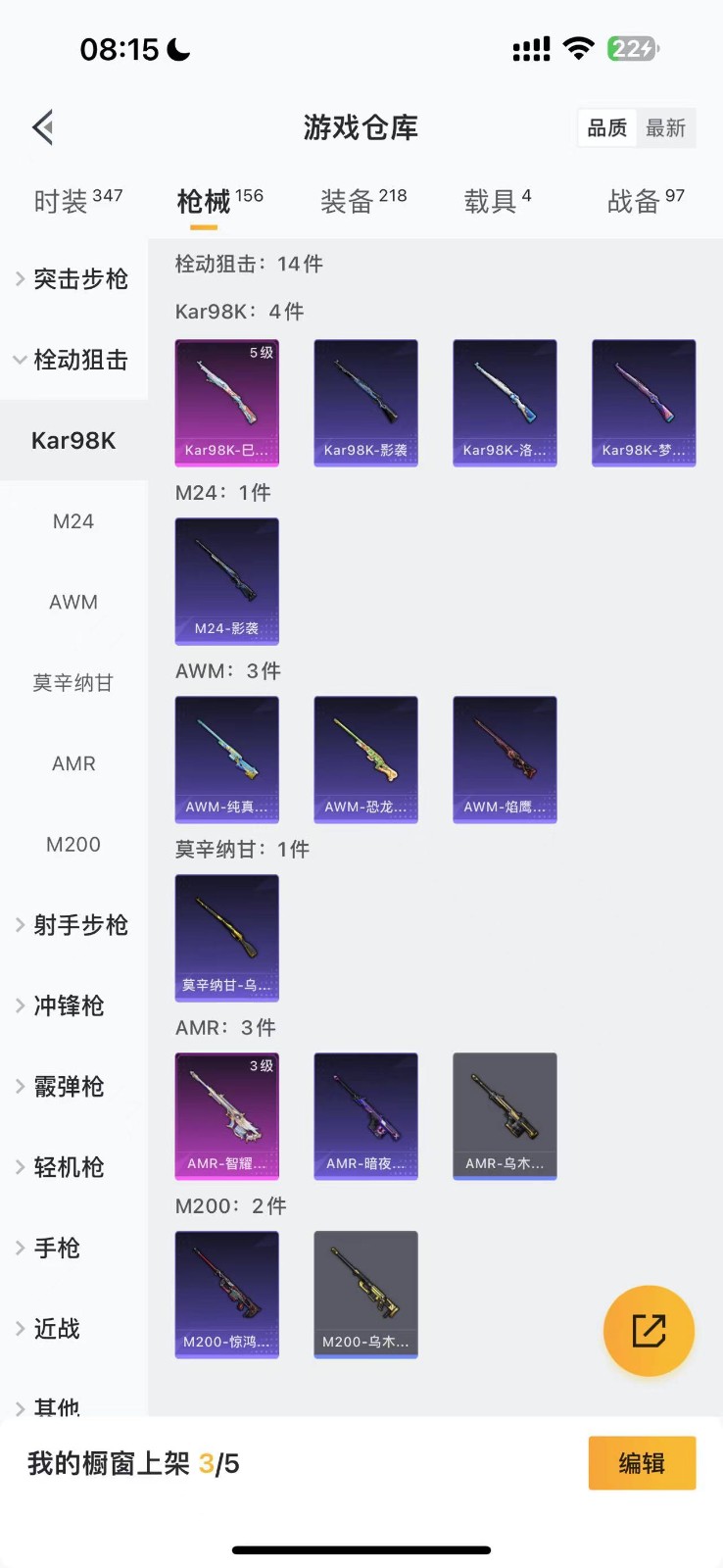Collapse the 栓动狙击 category
The image size is (723, 1568).
(73, 360)
